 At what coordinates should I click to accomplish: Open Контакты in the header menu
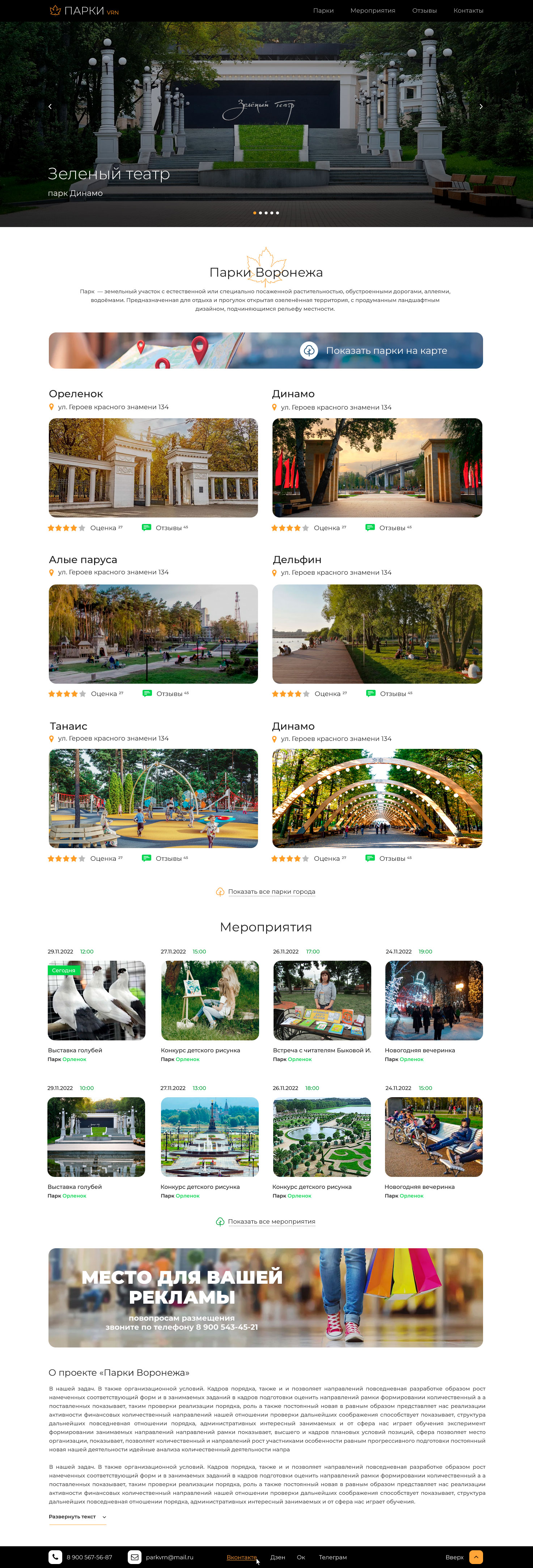pos(468,11)
